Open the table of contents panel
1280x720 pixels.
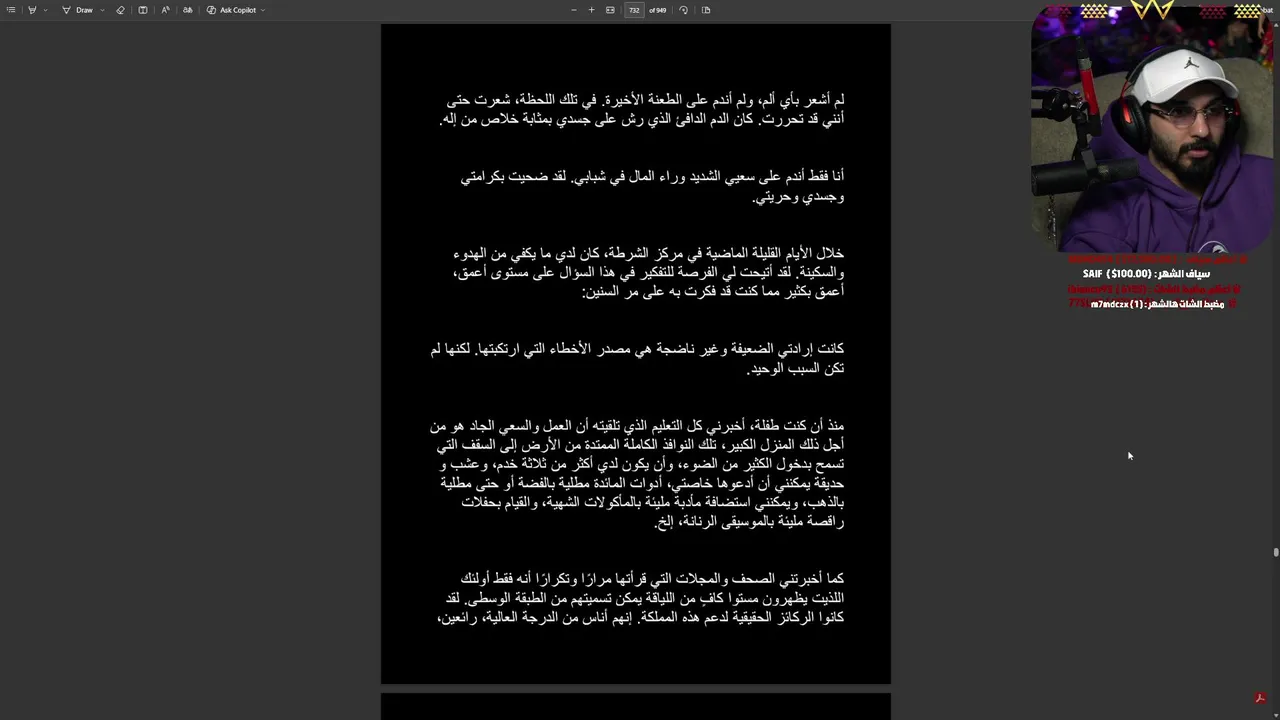(11, 10)
